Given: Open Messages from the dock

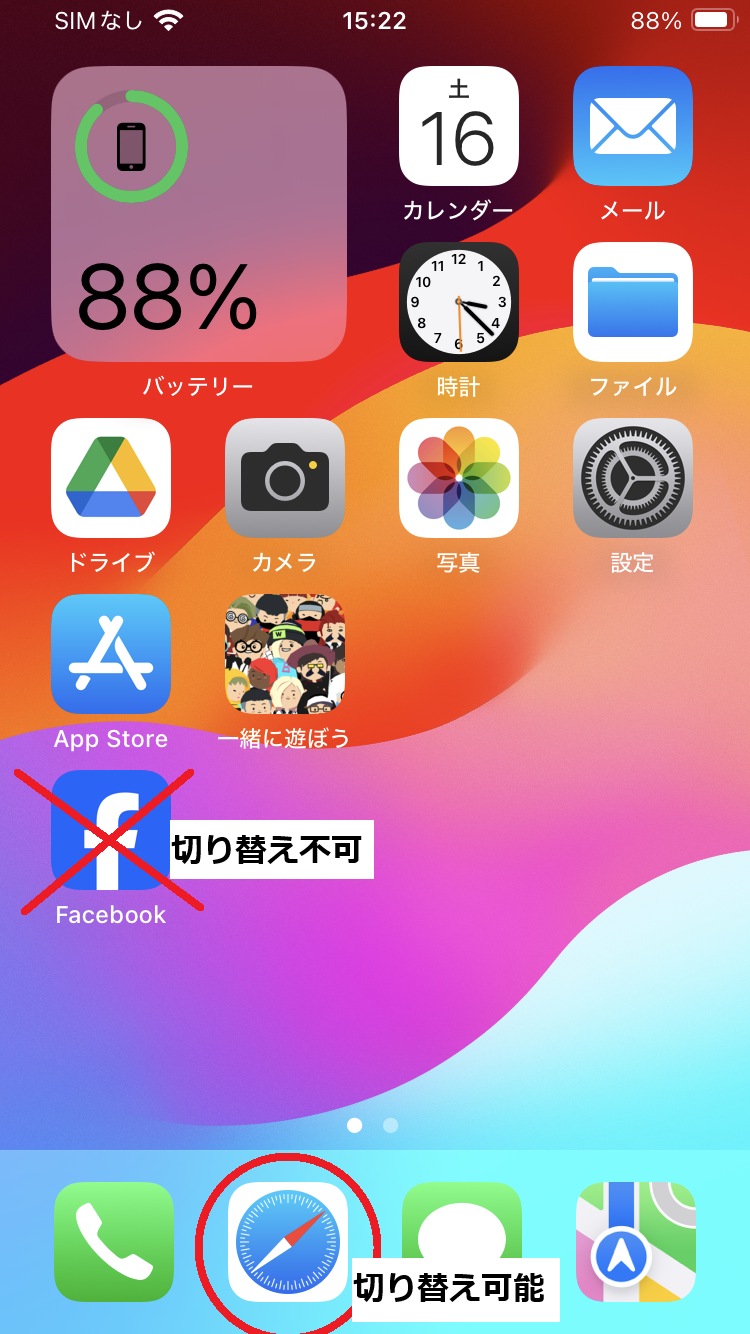Looking at the screenshot, I should (462, 1232).
